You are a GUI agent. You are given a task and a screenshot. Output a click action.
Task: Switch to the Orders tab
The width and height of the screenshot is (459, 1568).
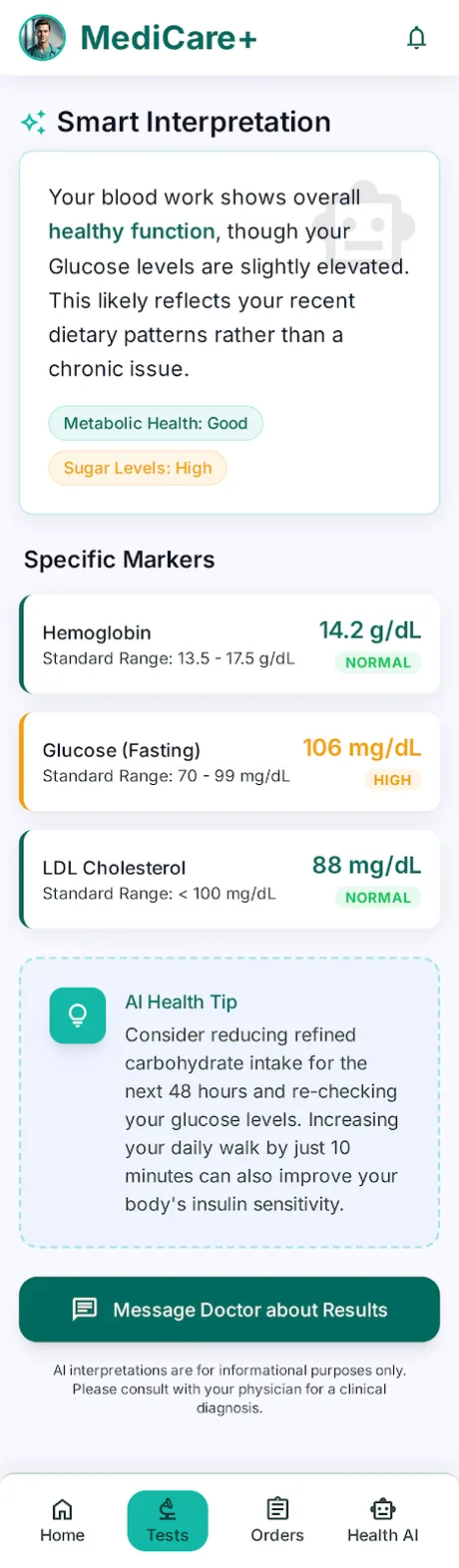pos(277,1521)
